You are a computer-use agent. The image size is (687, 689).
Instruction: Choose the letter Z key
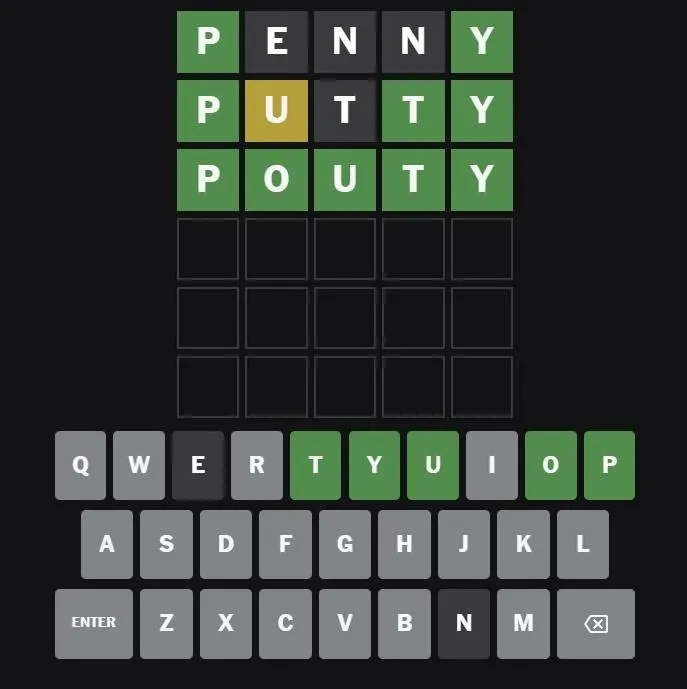pyautogui.click(x=166, y=623)
